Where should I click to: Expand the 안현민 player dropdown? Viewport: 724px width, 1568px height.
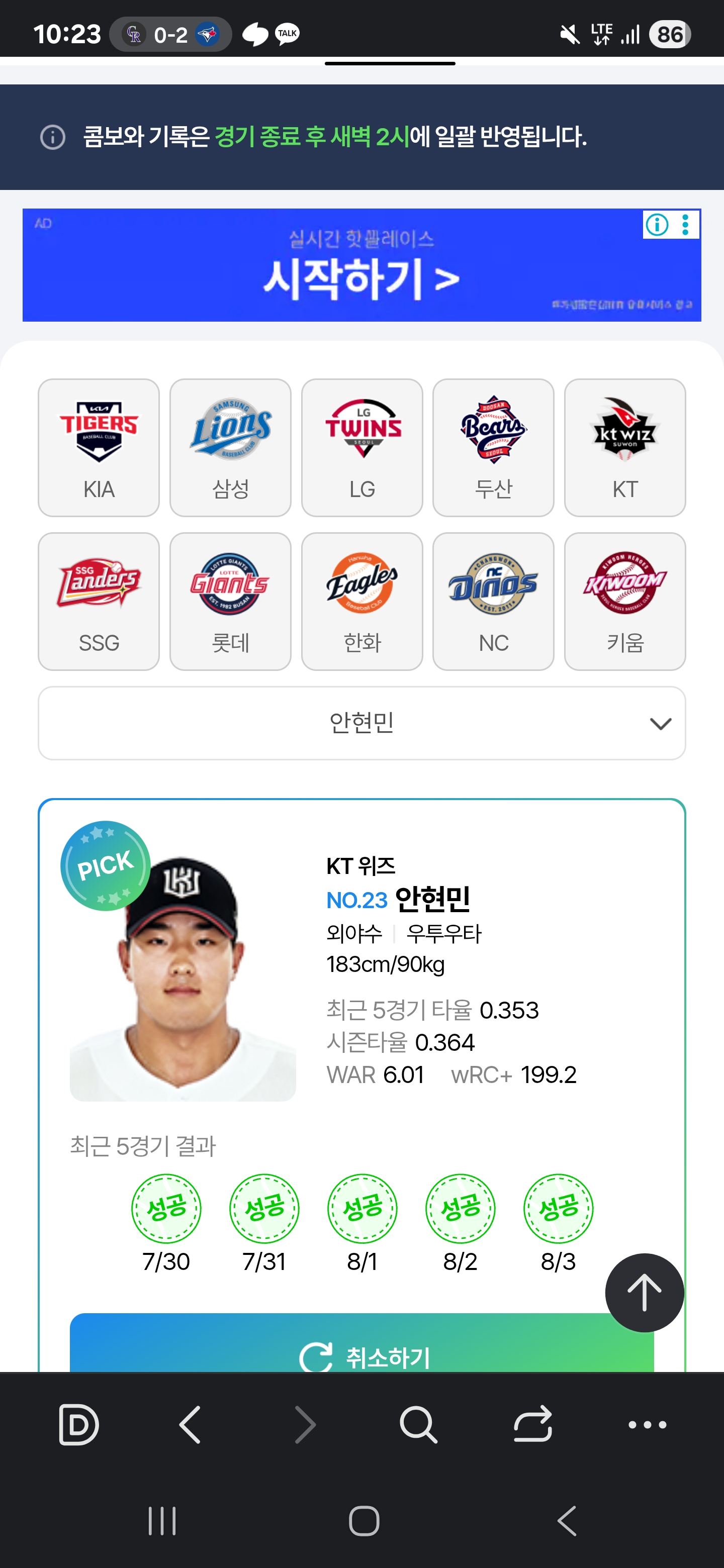coord(361,723)
